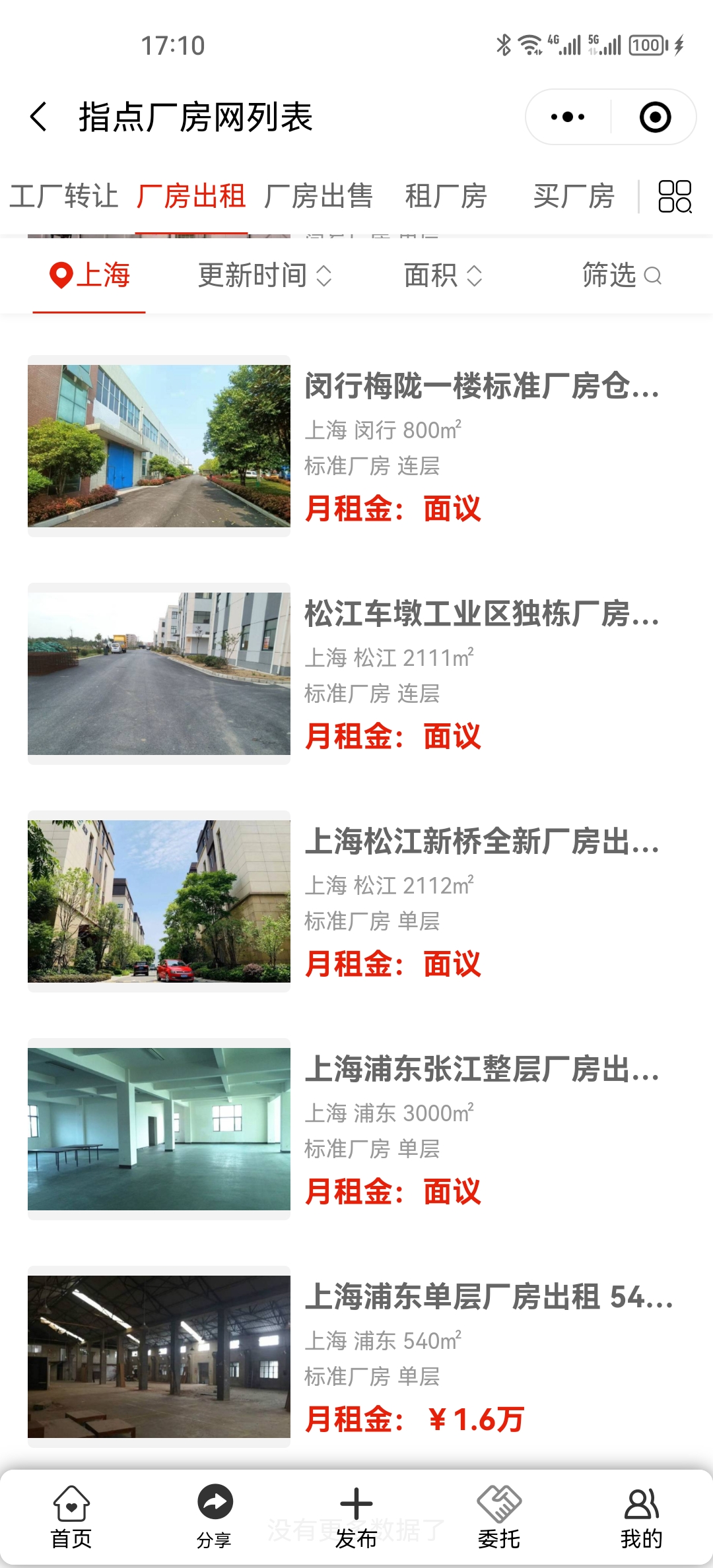The image size is (713, 1568).
Task: Close the mini program with circle button
Action: pyautogui.click(x=655, y=117)
